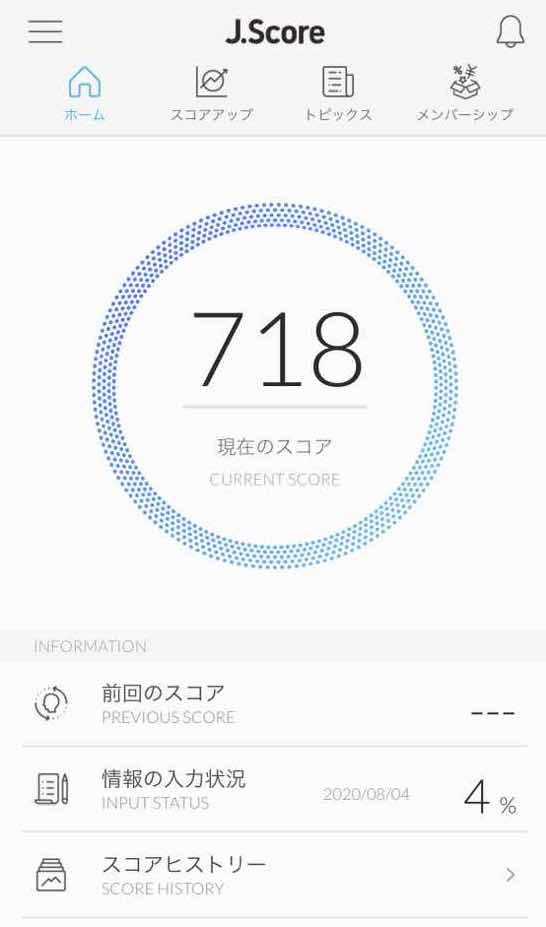The image size is (546, 927).
Task: Go to the メンバーシップ tab
Action: click(465, 93)
